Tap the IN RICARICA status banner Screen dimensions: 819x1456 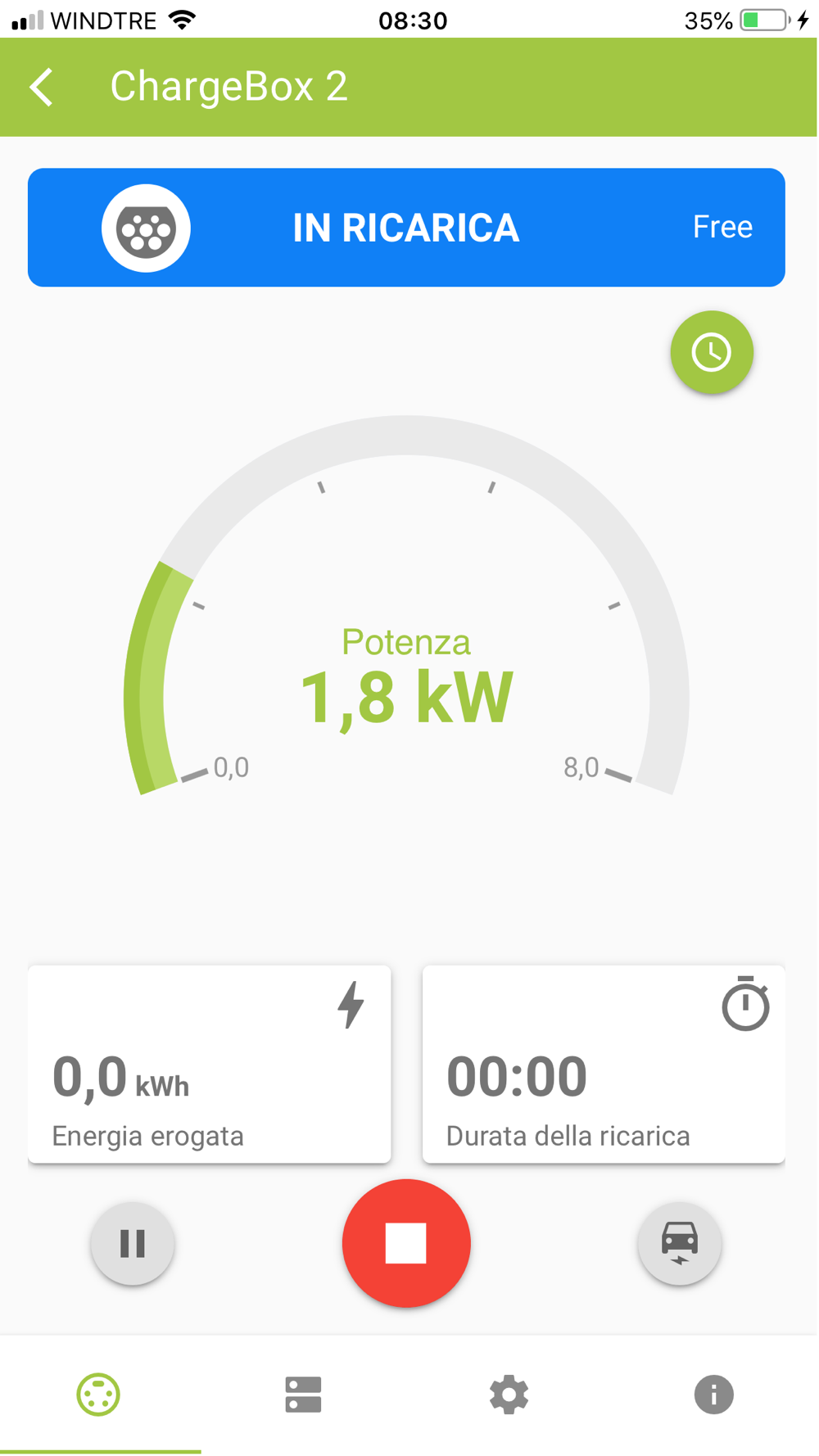[406, 228]
